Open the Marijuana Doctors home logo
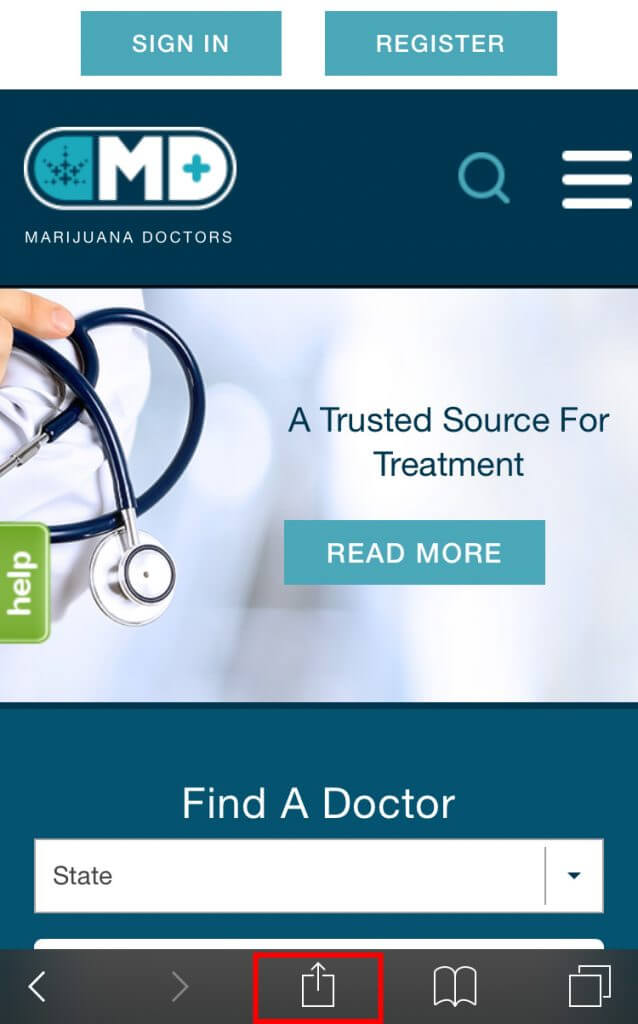638x1024 pixels. [129, 185]
